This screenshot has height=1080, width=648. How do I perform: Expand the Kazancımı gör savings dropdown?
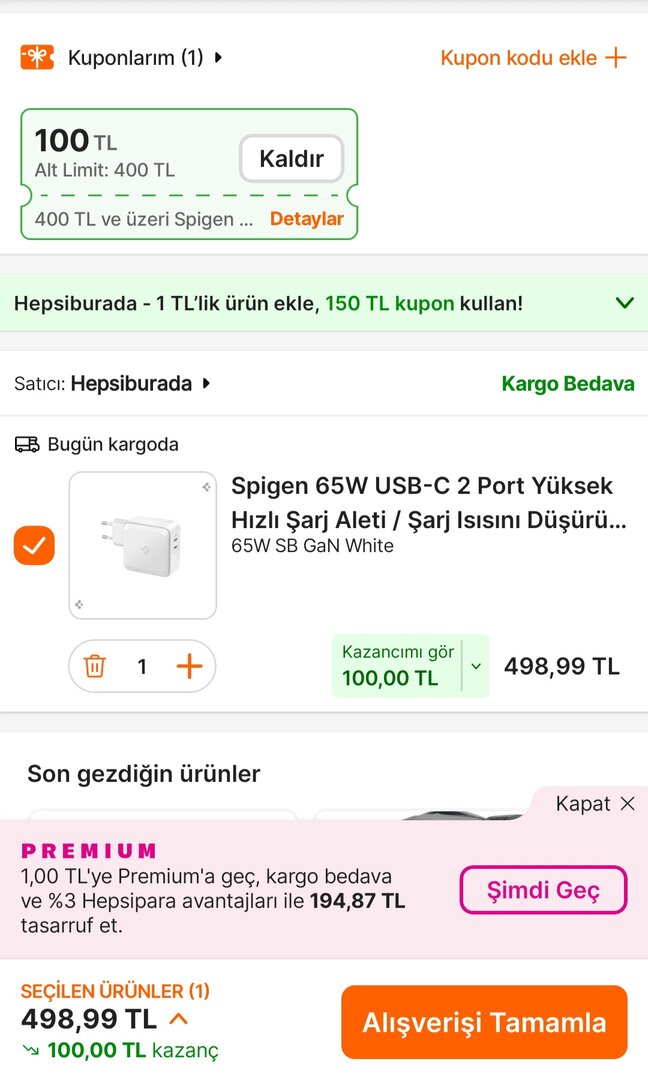pyautogui.click(x=476, y=666)
